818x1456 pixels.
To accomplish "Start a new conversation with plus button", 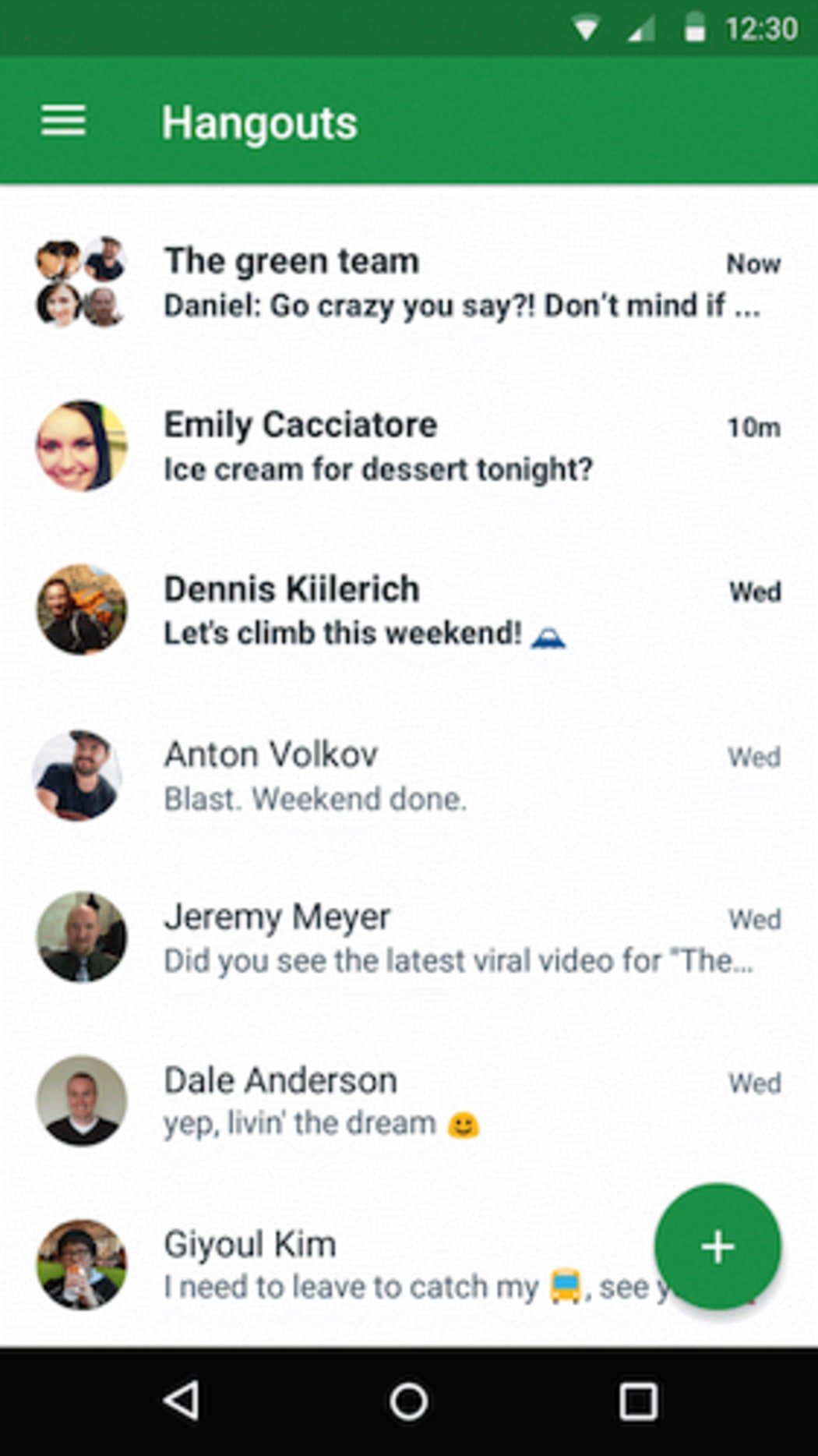I will 717,1247.
